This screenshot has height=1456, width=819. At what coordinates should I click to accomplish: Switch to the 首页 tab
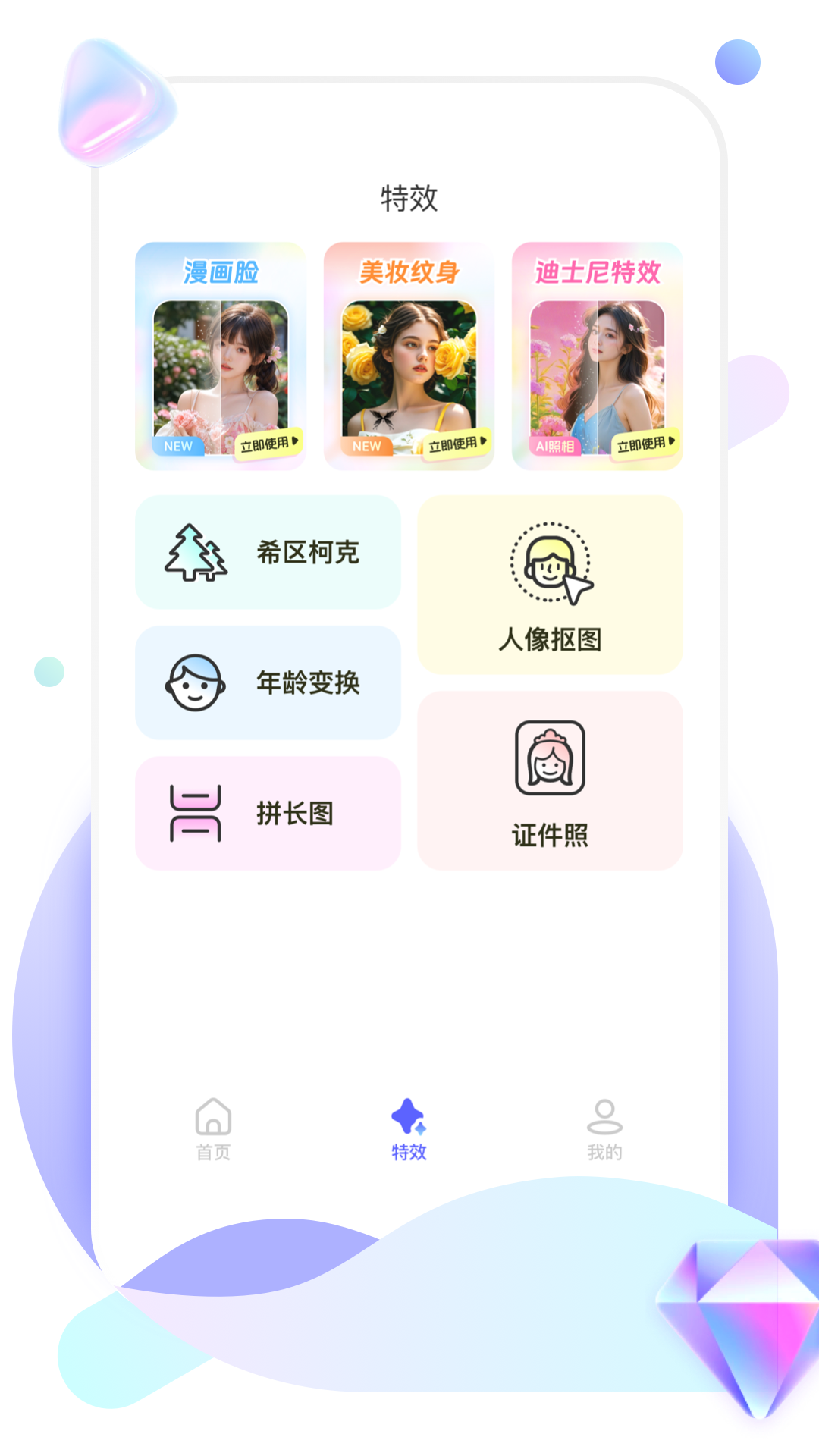tap(213, 1130)
